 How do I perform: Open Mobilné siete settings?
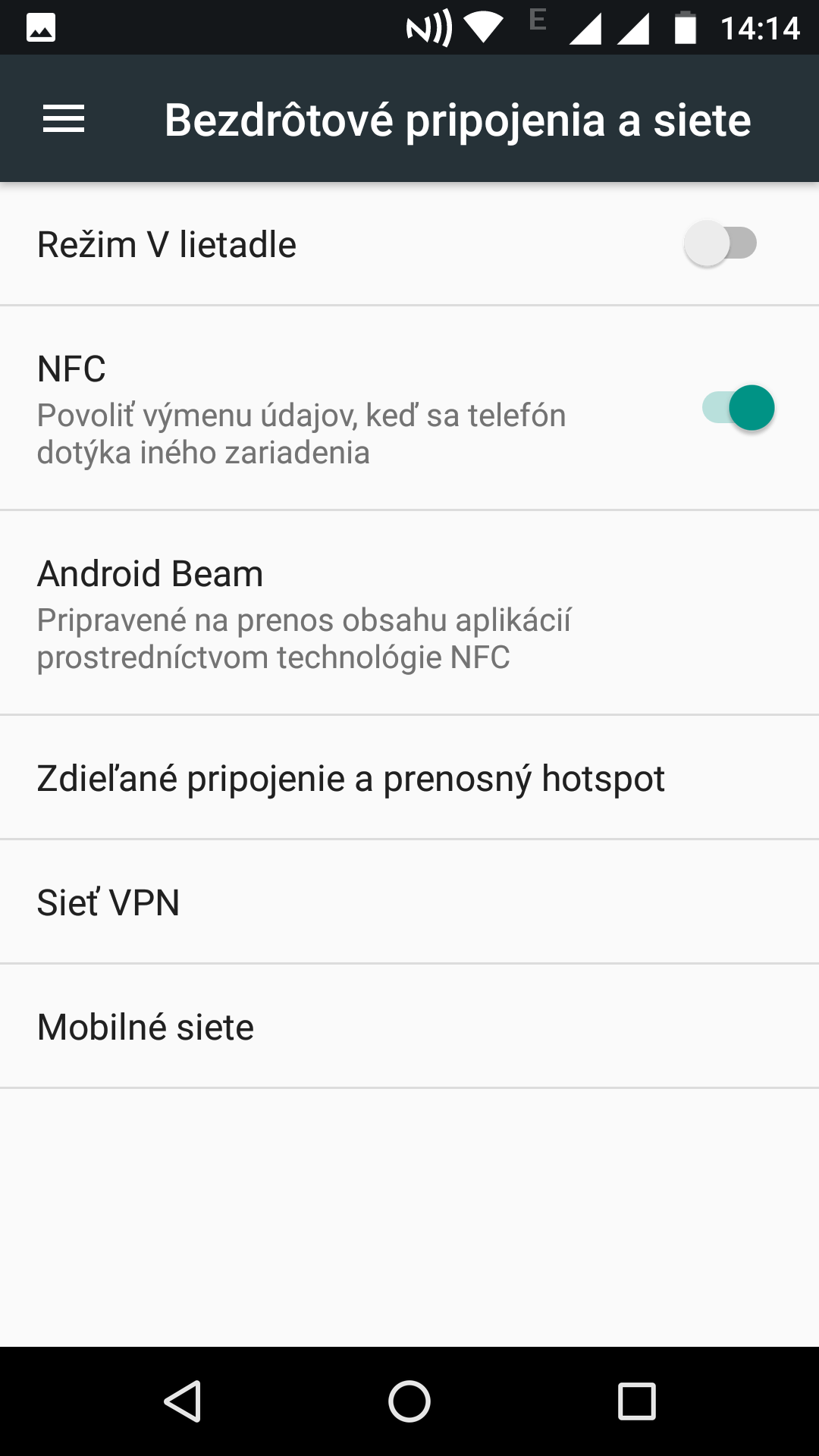pos(409,1026)
